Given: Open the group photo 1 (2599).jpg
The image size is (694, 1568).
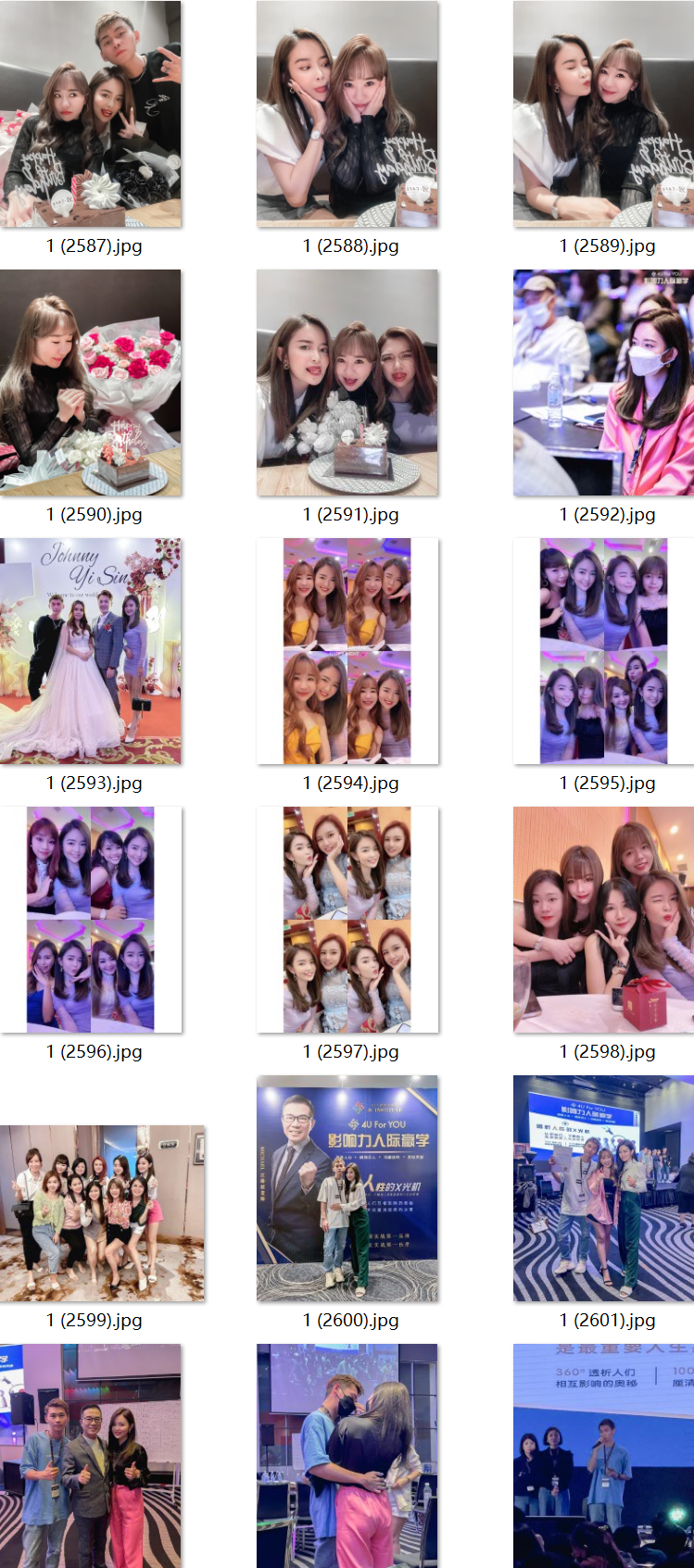Looking at the screenshot, I should [x=102, y=1213].
